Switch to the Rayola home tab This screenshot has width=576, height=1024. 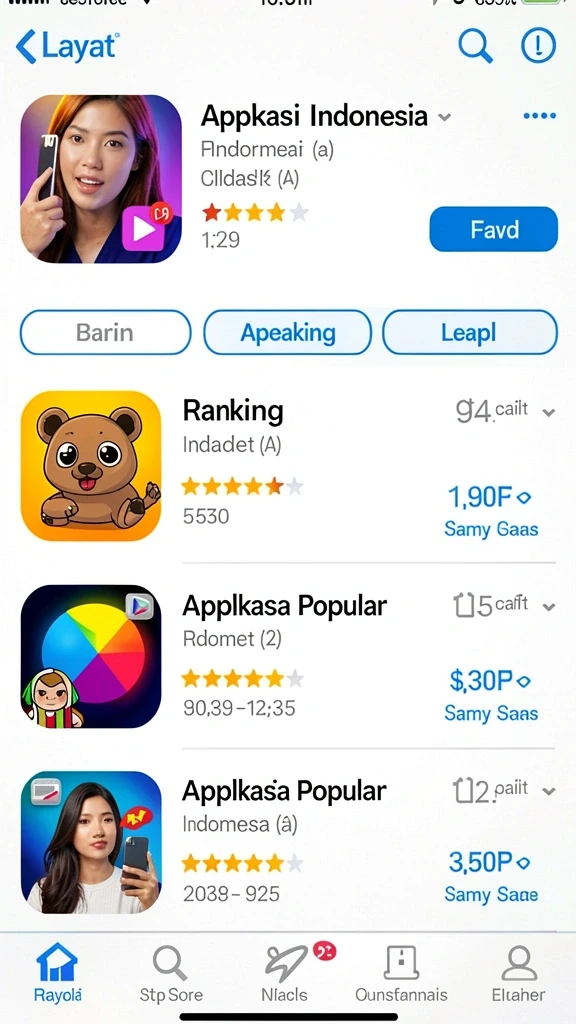point(57,972)
